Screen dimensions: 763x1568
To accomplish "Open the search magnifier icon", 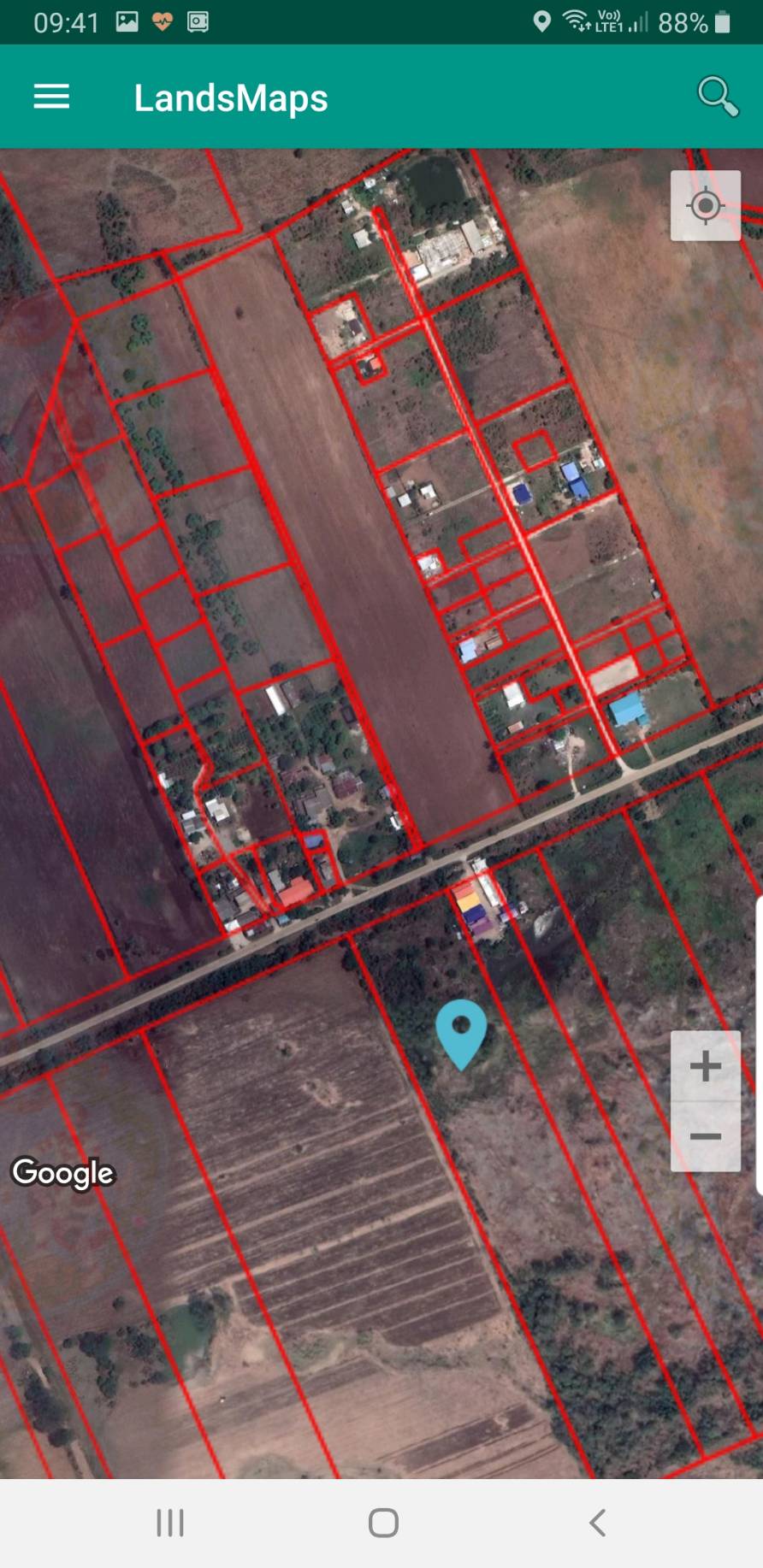I will 718,96.
